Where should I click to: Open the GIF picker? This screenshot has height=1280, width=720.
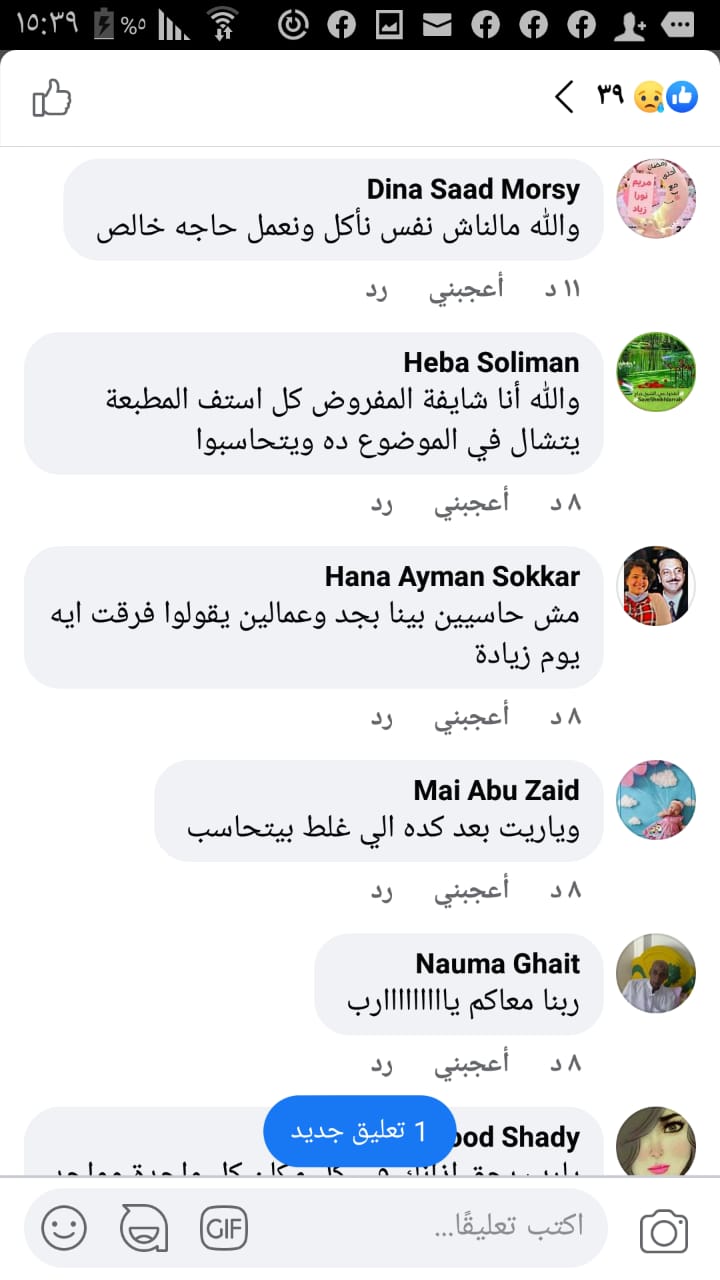click(x=224, y=1227)
